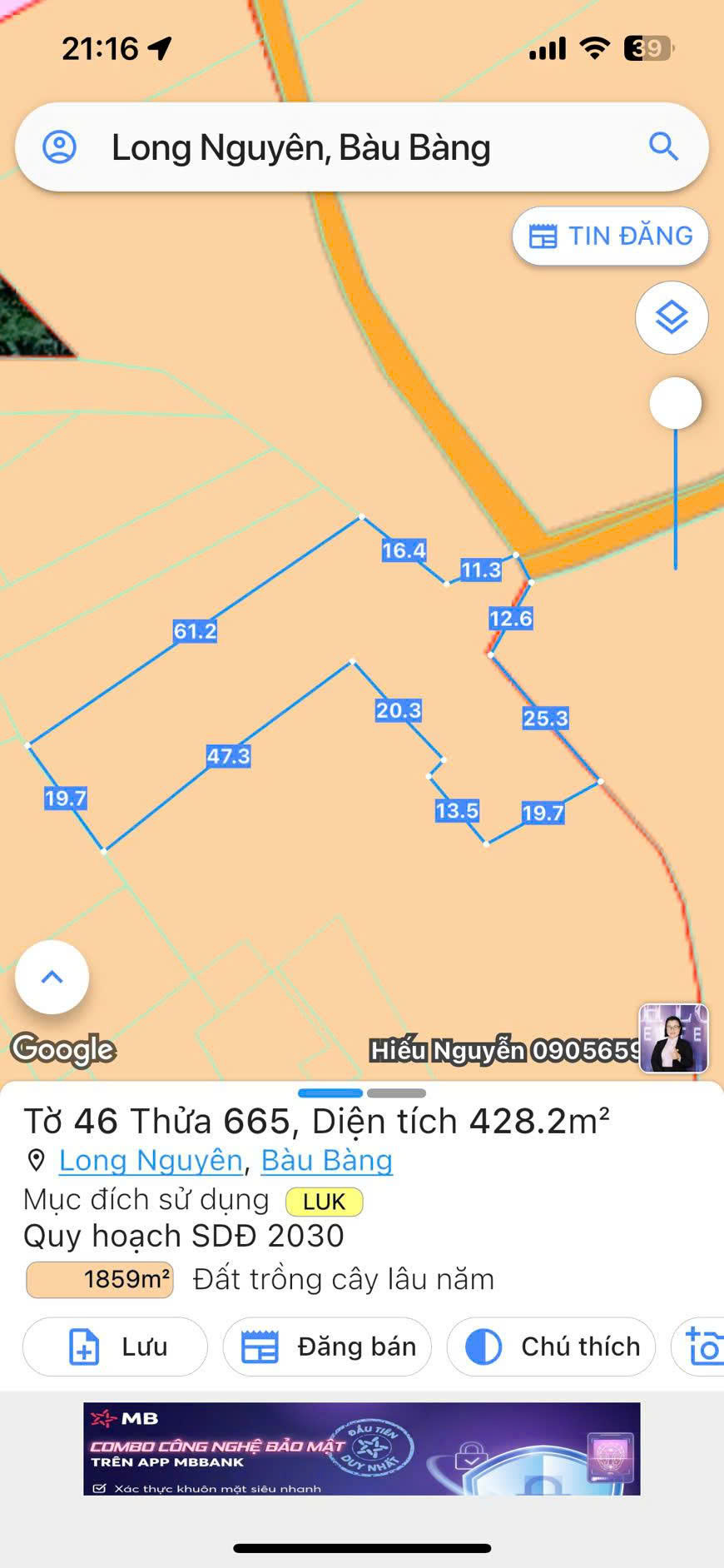This screenshot has width=724, height=1568.
Task: Open the Bàu Bàng location link
Action: 326,1160
